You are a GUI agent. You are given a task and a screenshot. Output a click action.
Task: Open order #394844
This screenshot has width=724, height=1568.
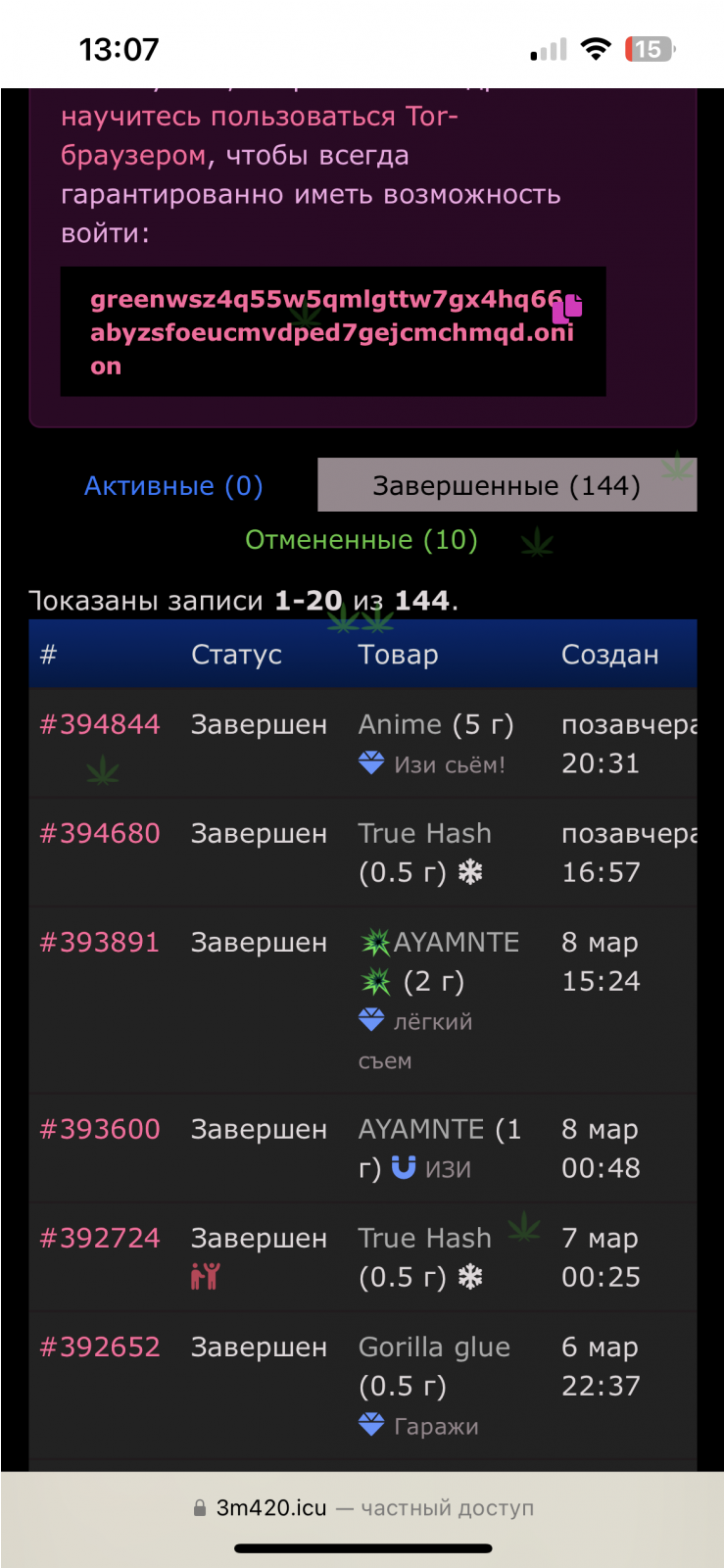pyautogui.click(x=100, y=725)
